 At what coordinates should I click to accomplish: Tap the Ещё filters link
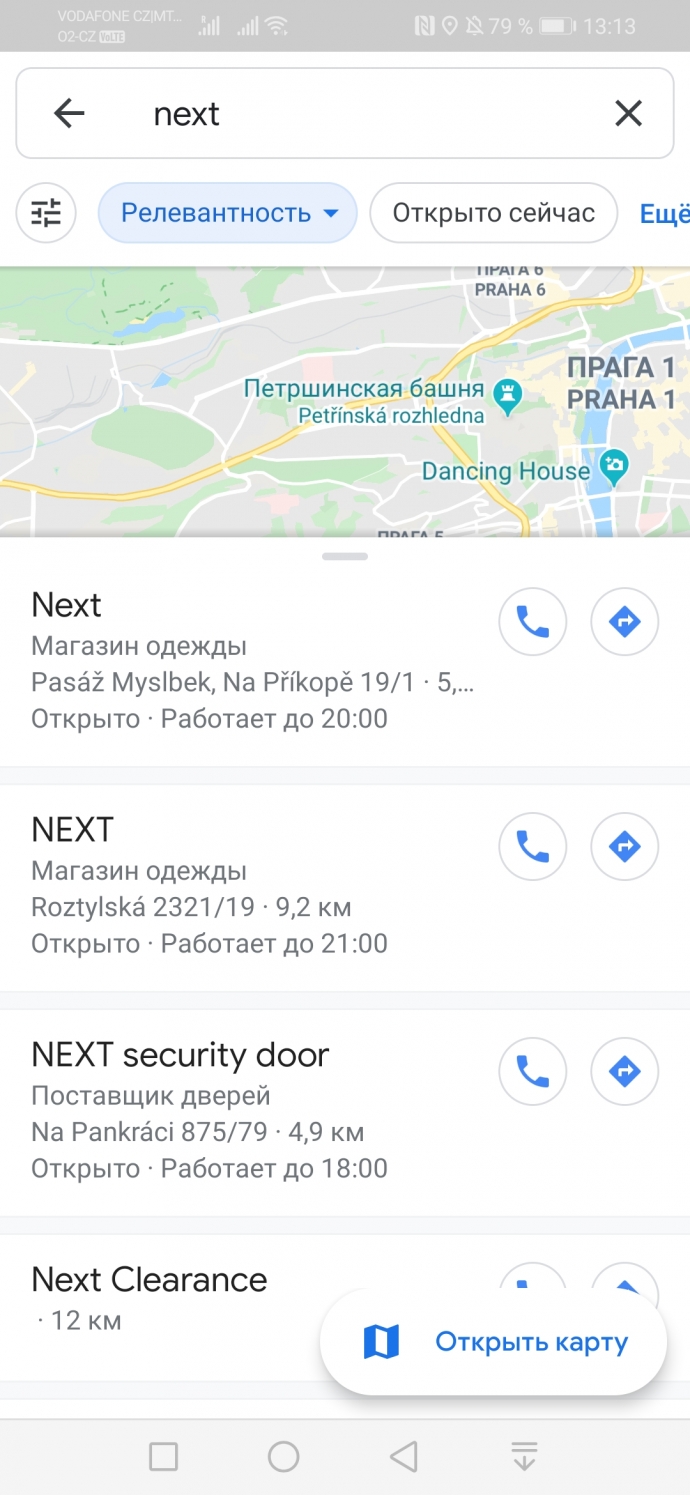coord(664,213)
